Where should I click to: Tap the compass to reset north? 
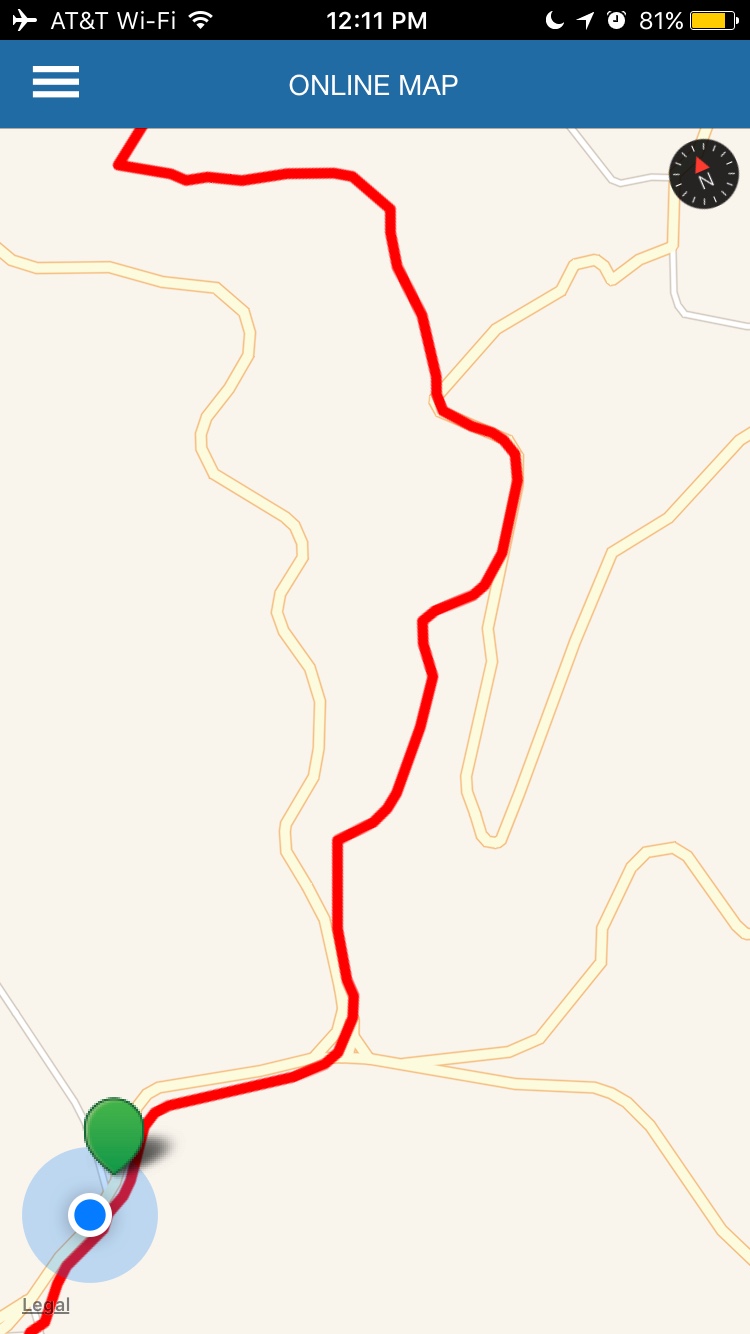(x=704, y=174)
